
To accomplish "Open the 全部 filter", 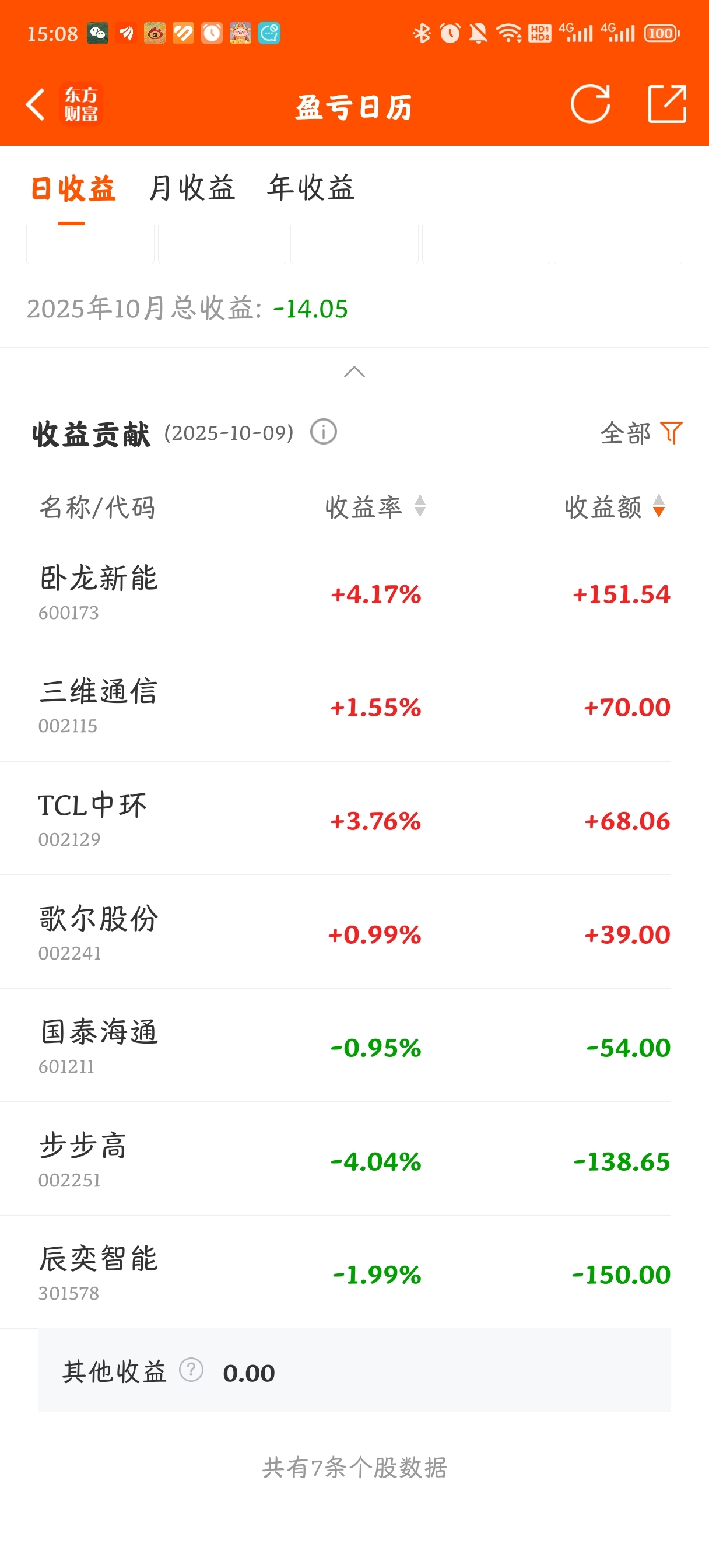I will [x=641, y=433].
